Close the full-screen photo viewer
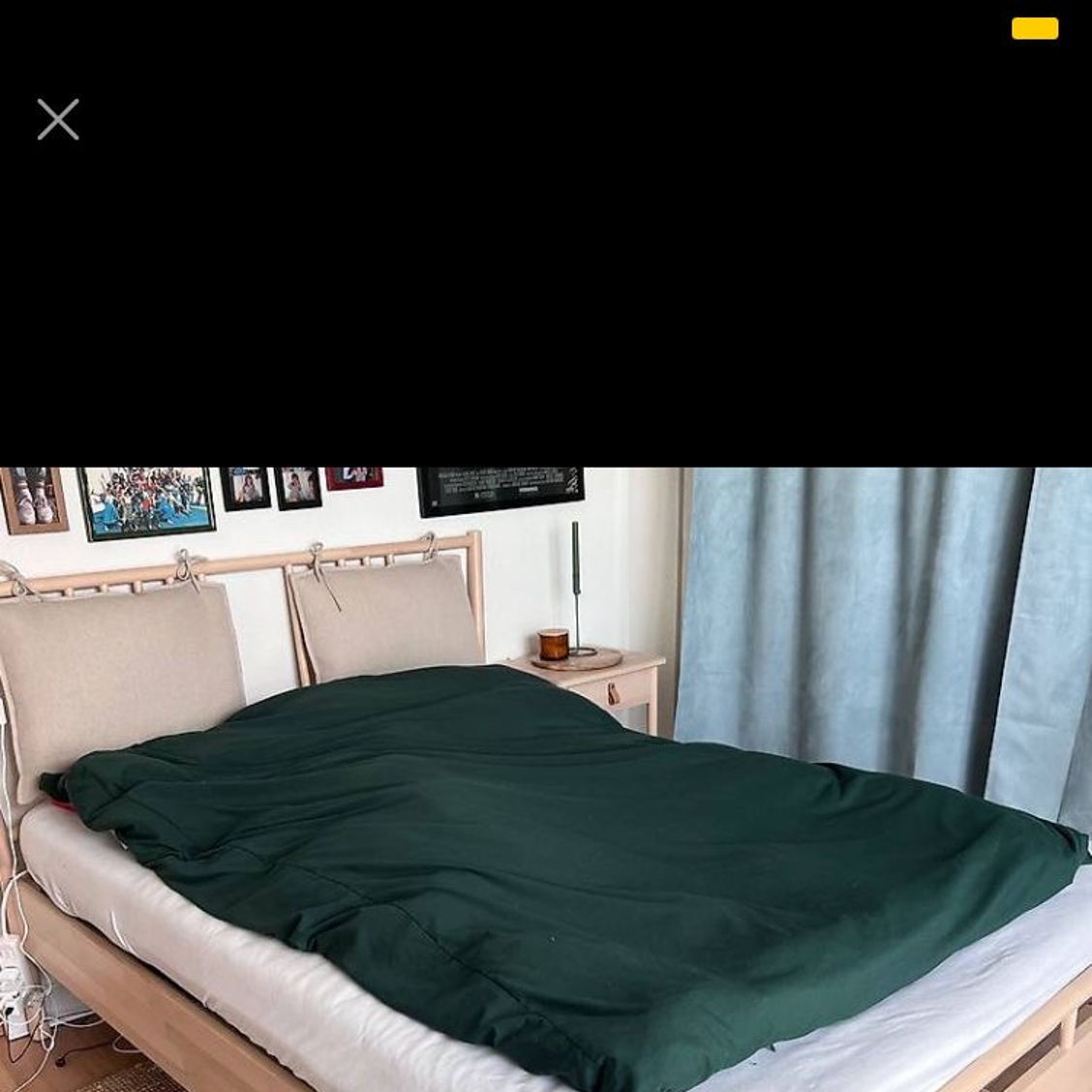 (58, 120)
